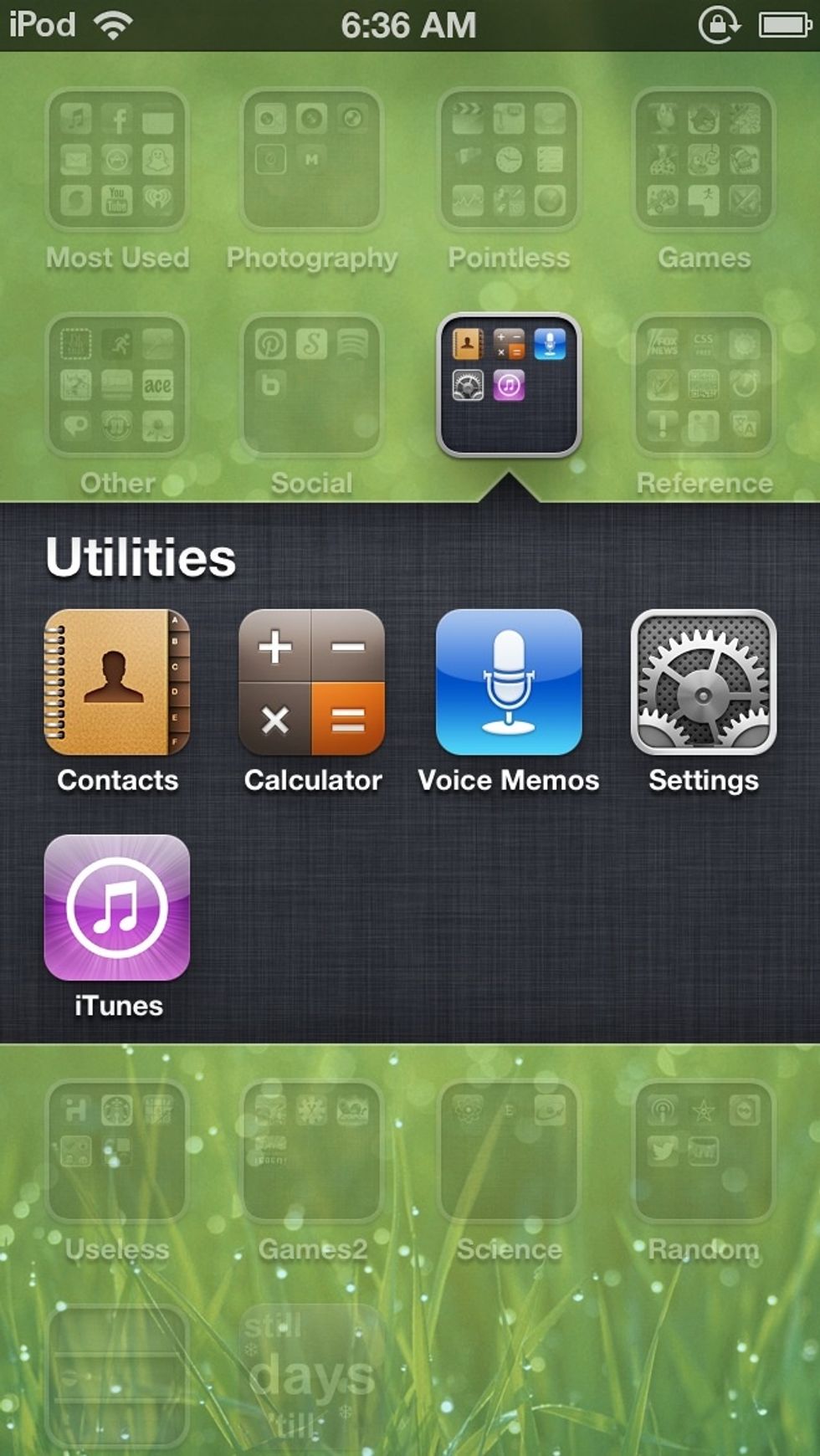Image resolution: width=820 pixels, height=1456 pixels.
Task: Tap the Social folder
Action: point(312,385)
